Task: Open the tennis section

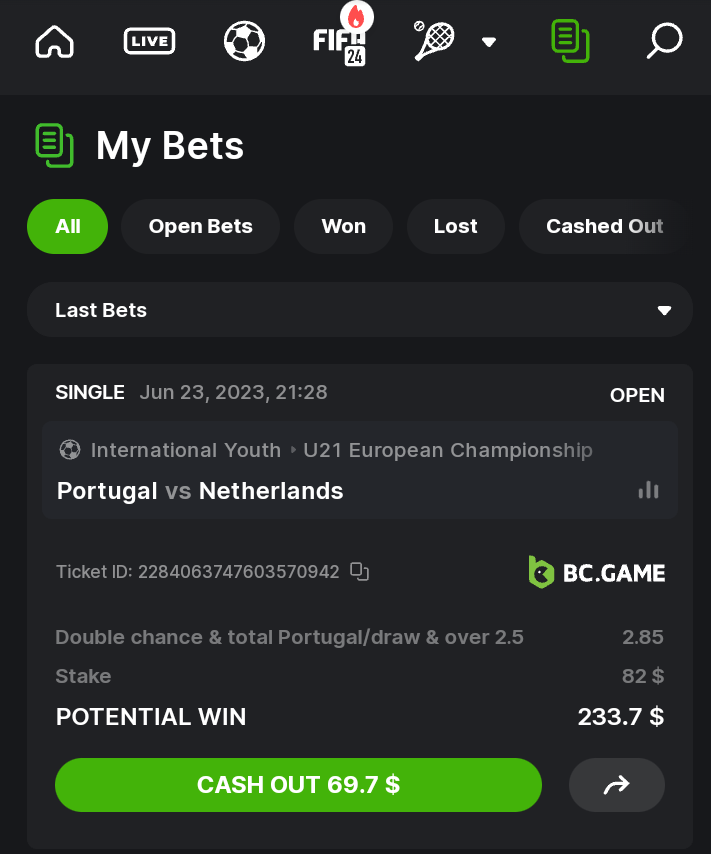Action: click(x=434, y=41)
